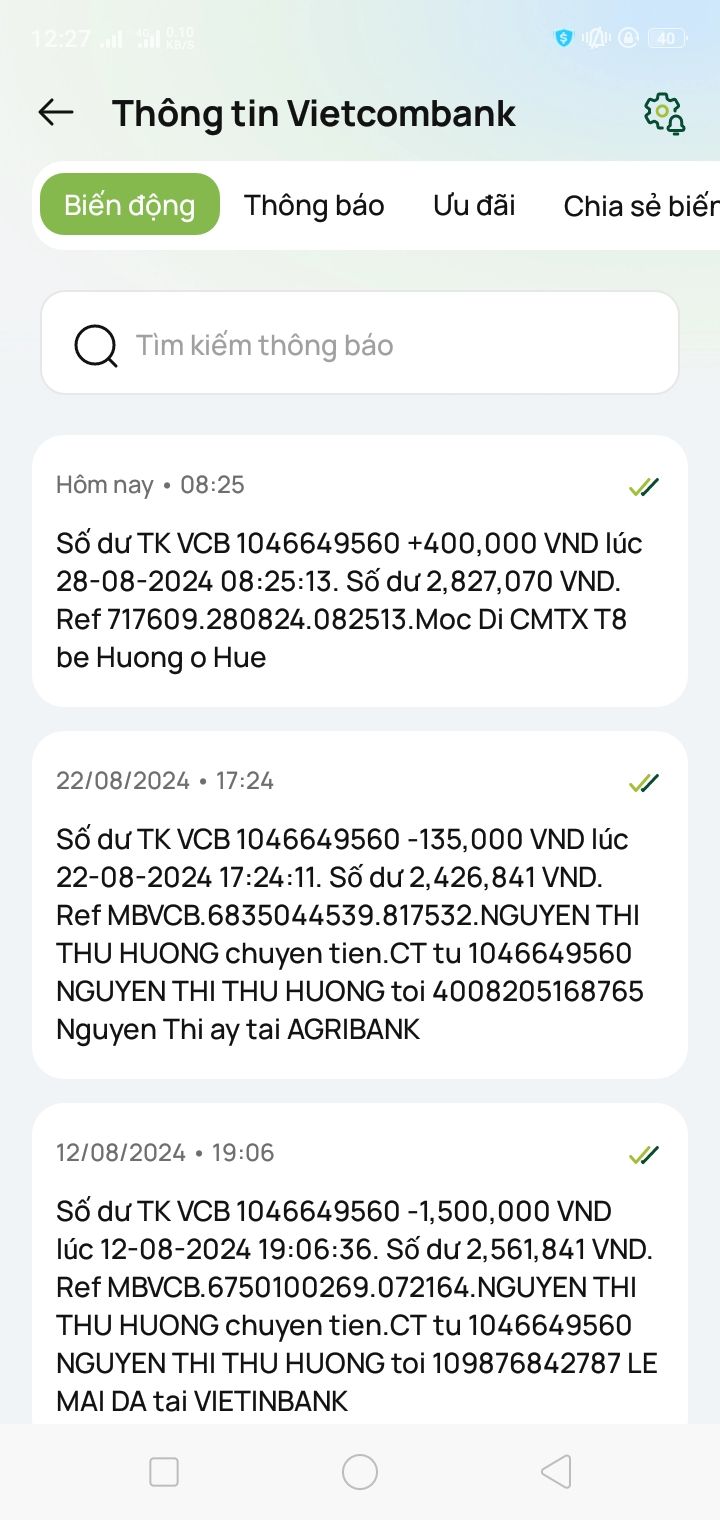Tap the system home button
This screenshot has width=720, height=1520.
click(360, 1472)
